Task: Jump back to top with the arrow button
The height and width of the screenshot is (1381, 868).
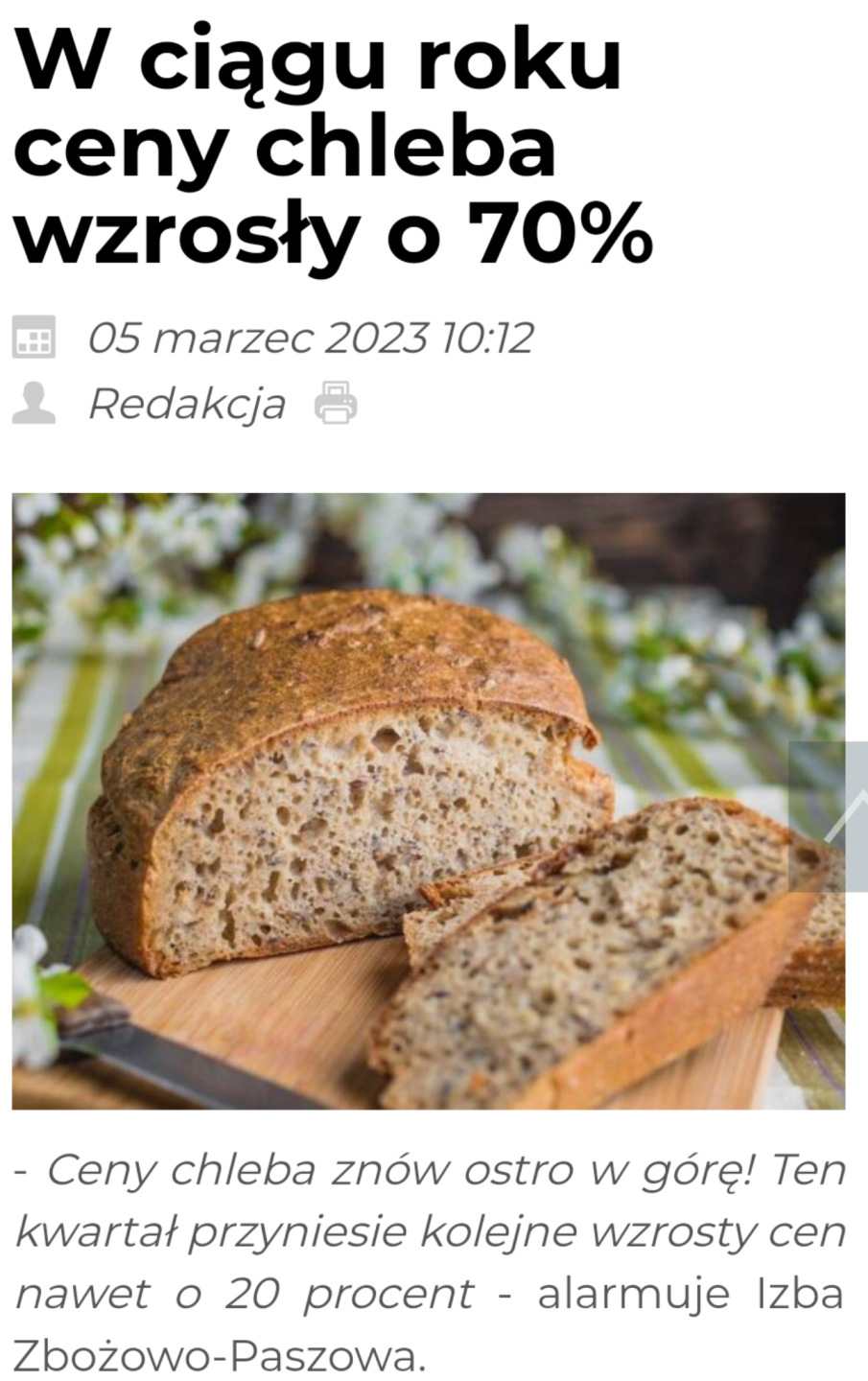Action: (x=832, y=816)
